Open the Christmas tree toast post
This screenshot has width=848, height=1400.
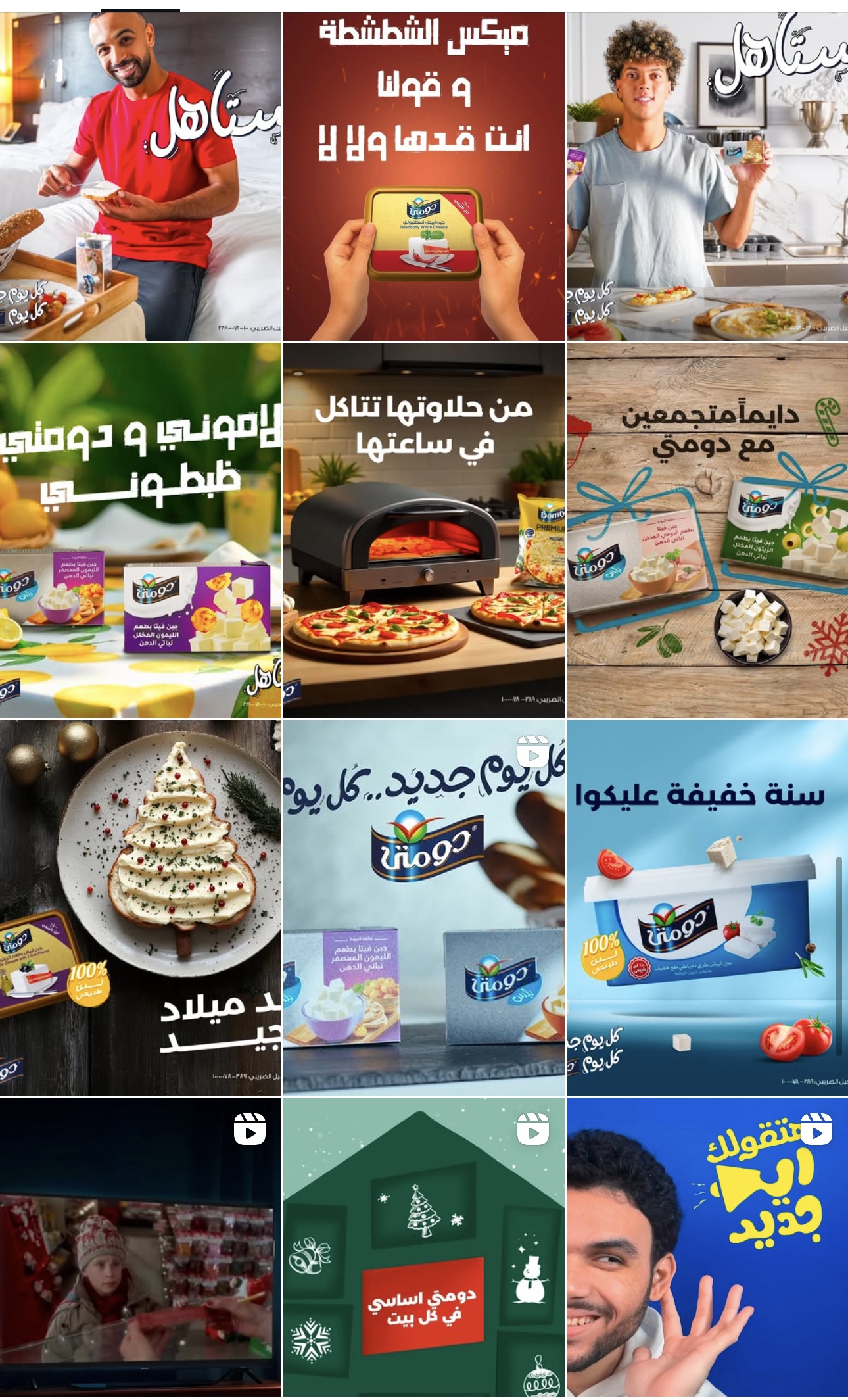point(140,907)
